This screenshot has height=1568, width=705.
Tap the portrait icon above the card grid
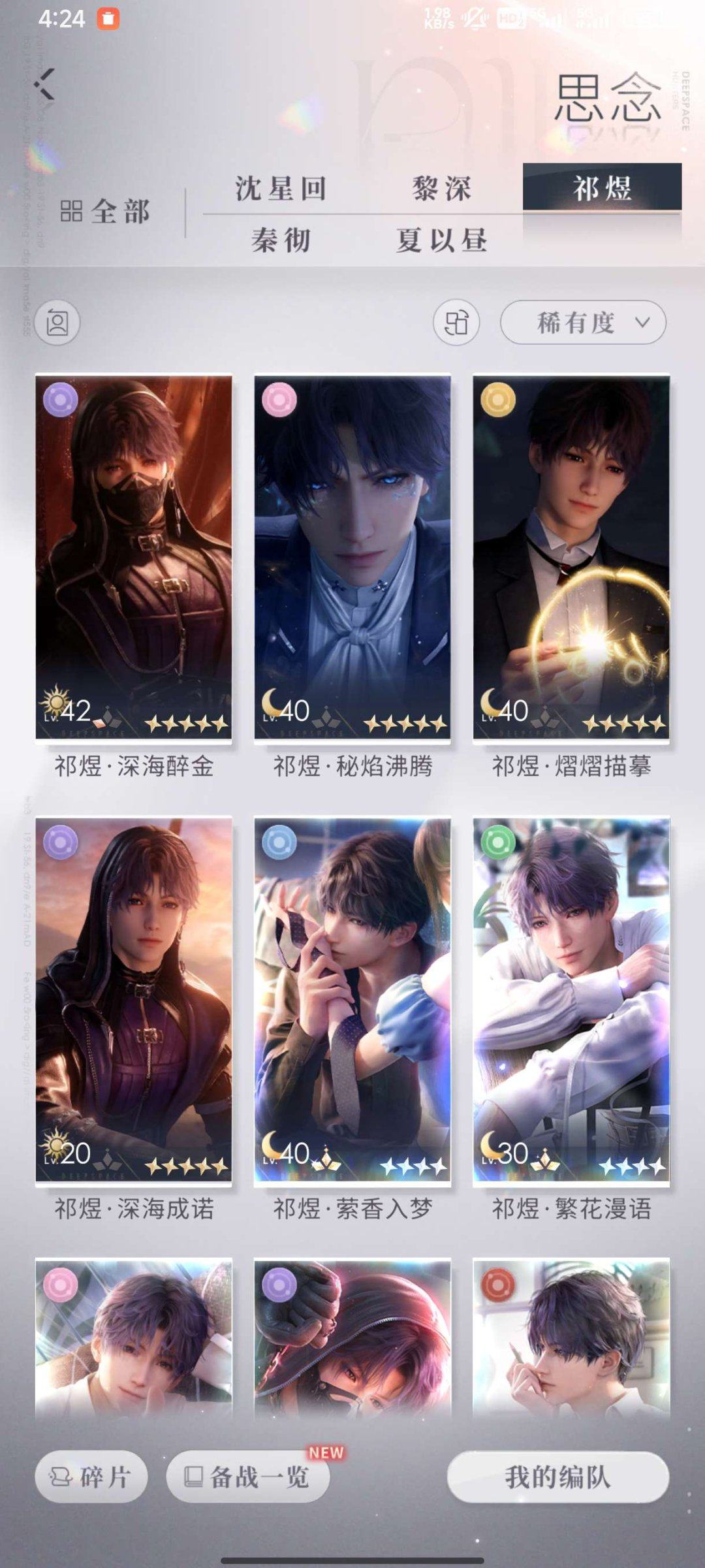pyautogui.click(x=57, y=323)
